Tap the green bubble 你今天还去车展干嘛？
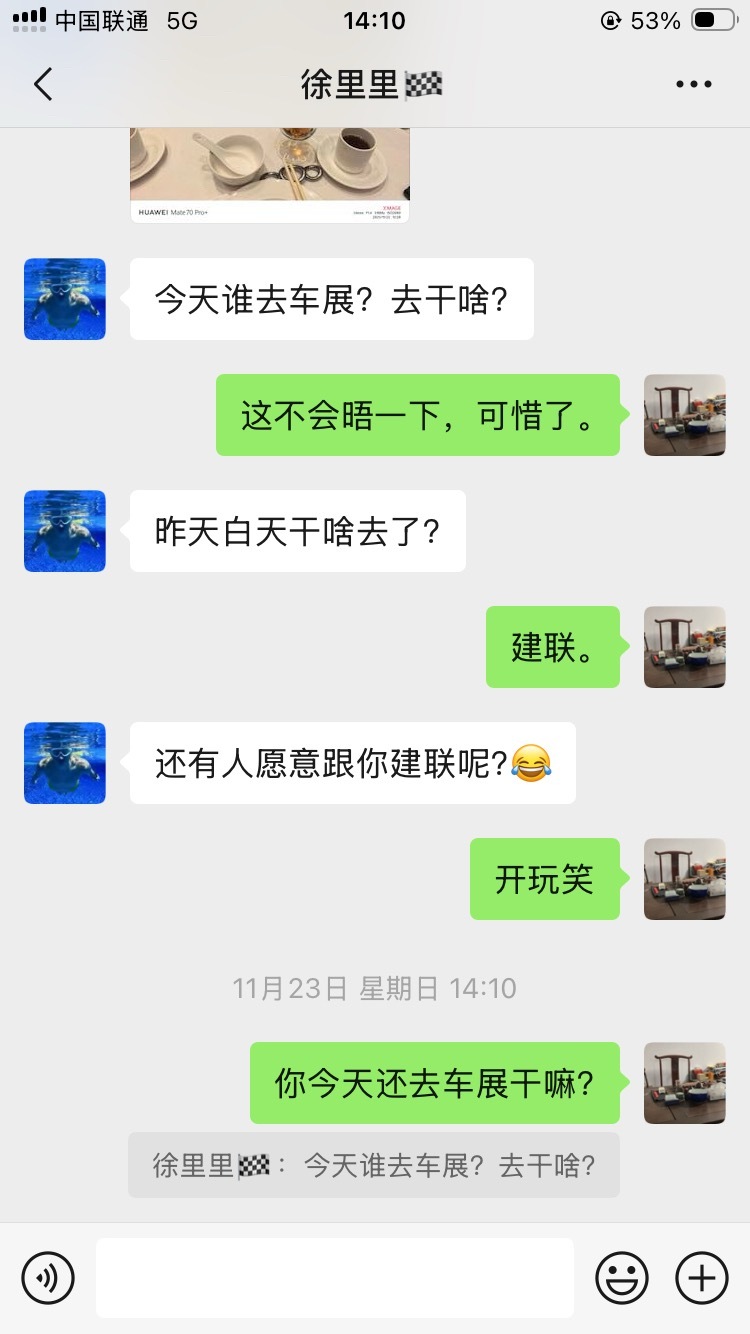 click(435, 1083)
